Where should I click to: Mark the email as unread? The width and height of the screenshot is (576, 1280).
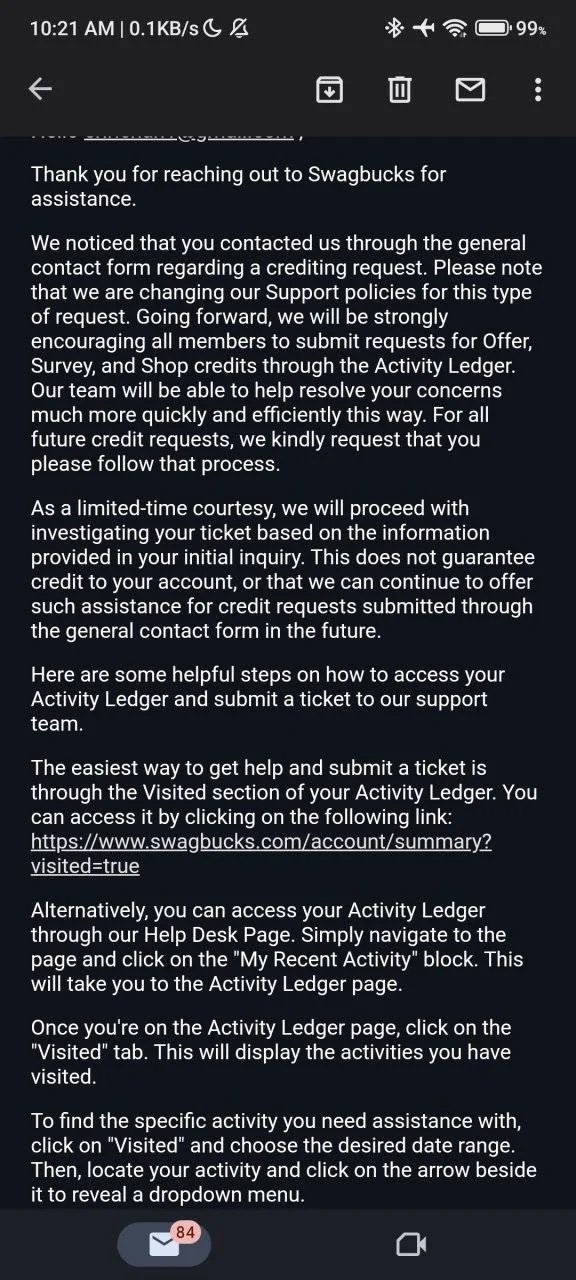[470, 90]
